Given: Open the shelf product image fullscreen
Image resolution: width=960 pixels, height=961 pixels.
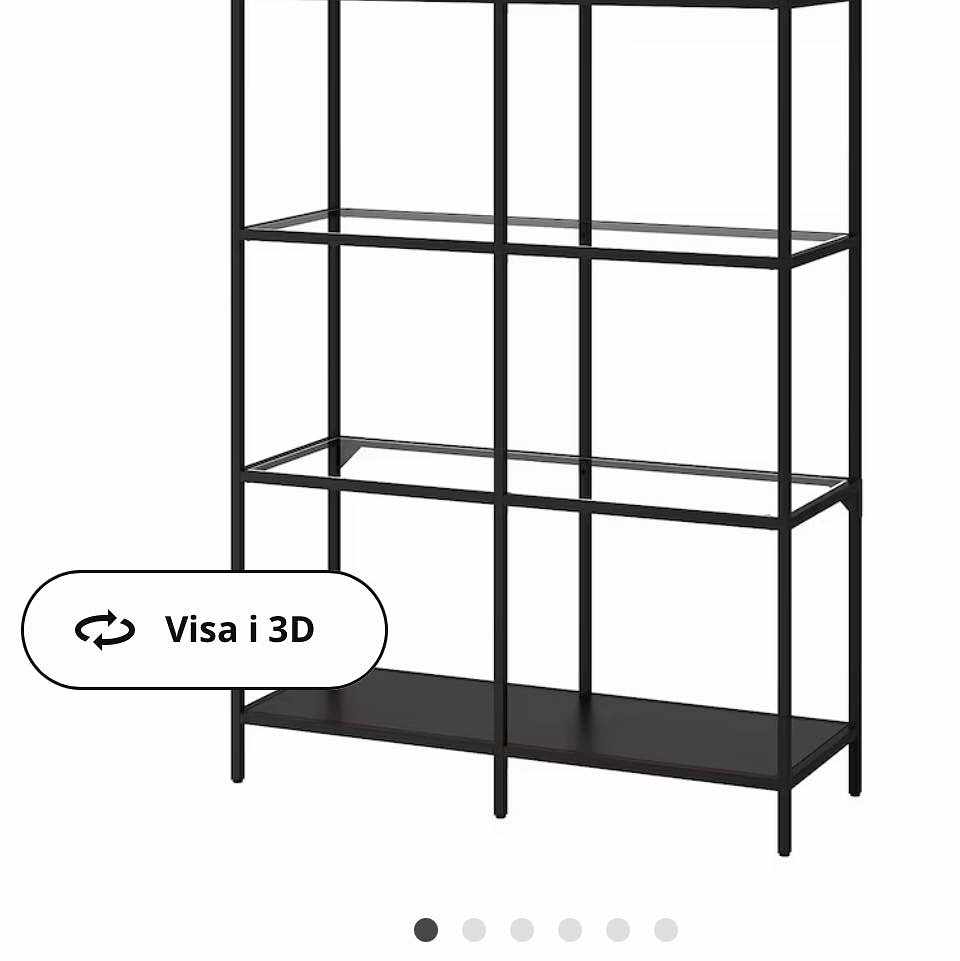Looking at the screenshot, I should (600, 380).
